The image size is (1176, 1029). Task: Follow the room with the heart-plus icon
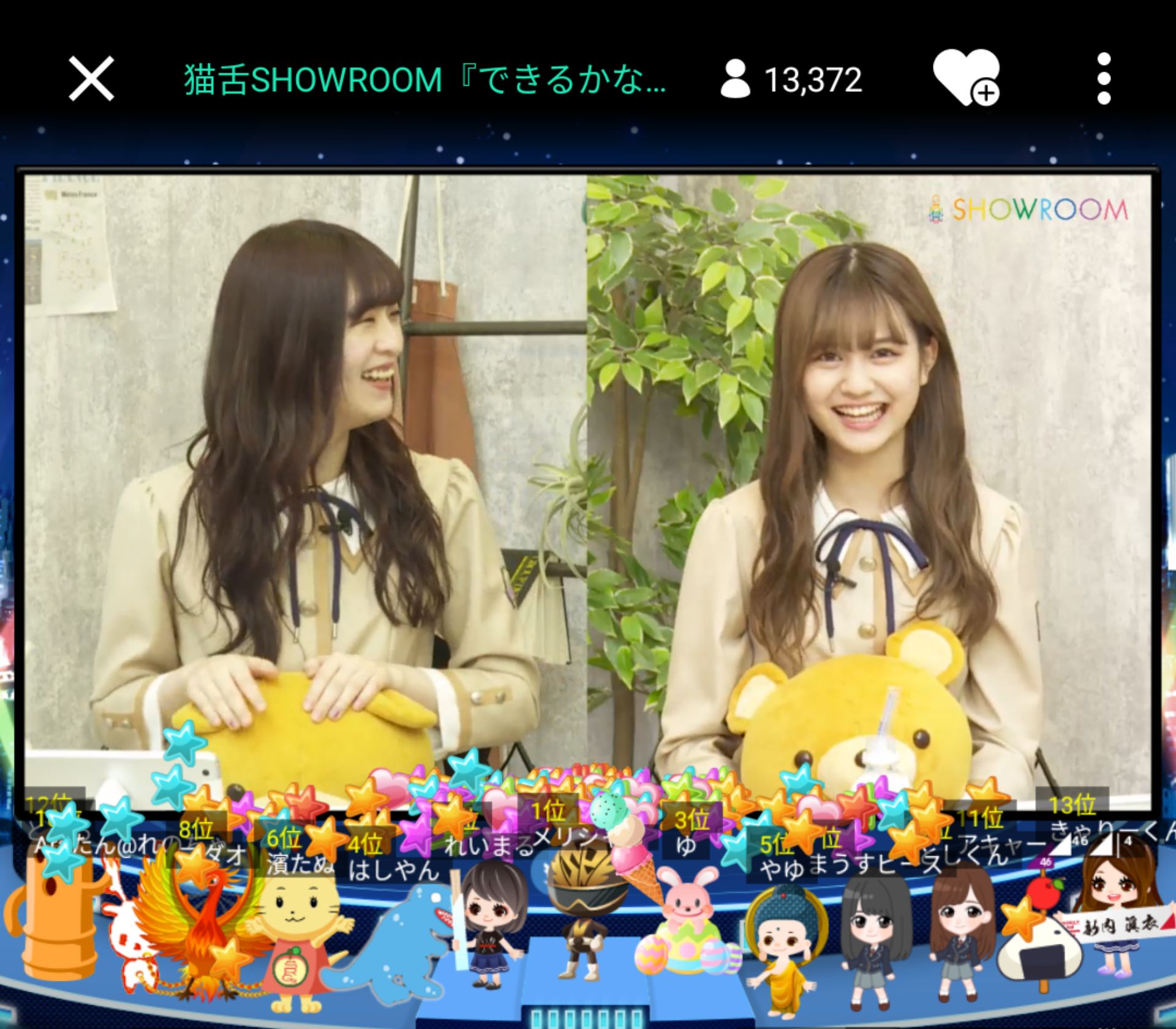(x=966, y=78)
